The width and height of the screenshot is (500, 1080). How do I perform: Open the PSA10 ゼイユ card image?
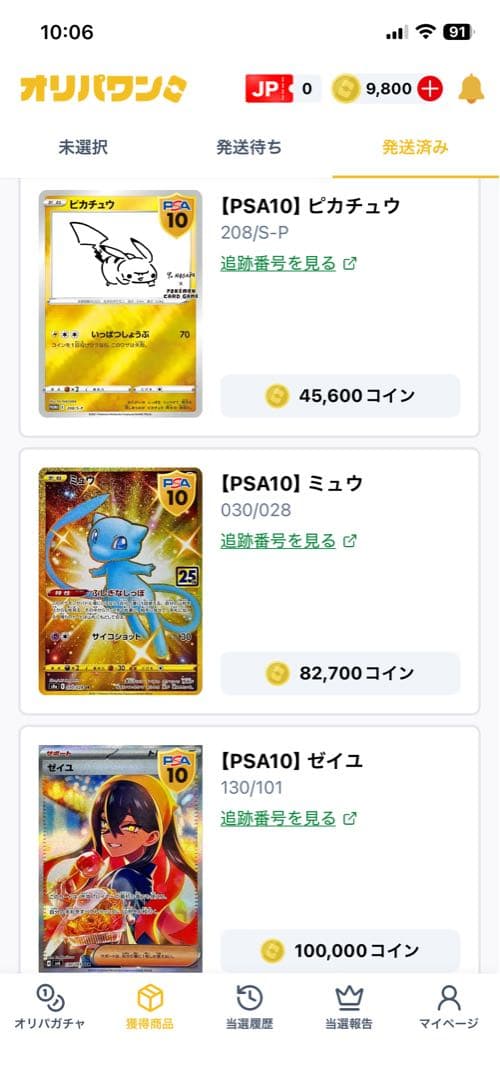tap(121, 859)
